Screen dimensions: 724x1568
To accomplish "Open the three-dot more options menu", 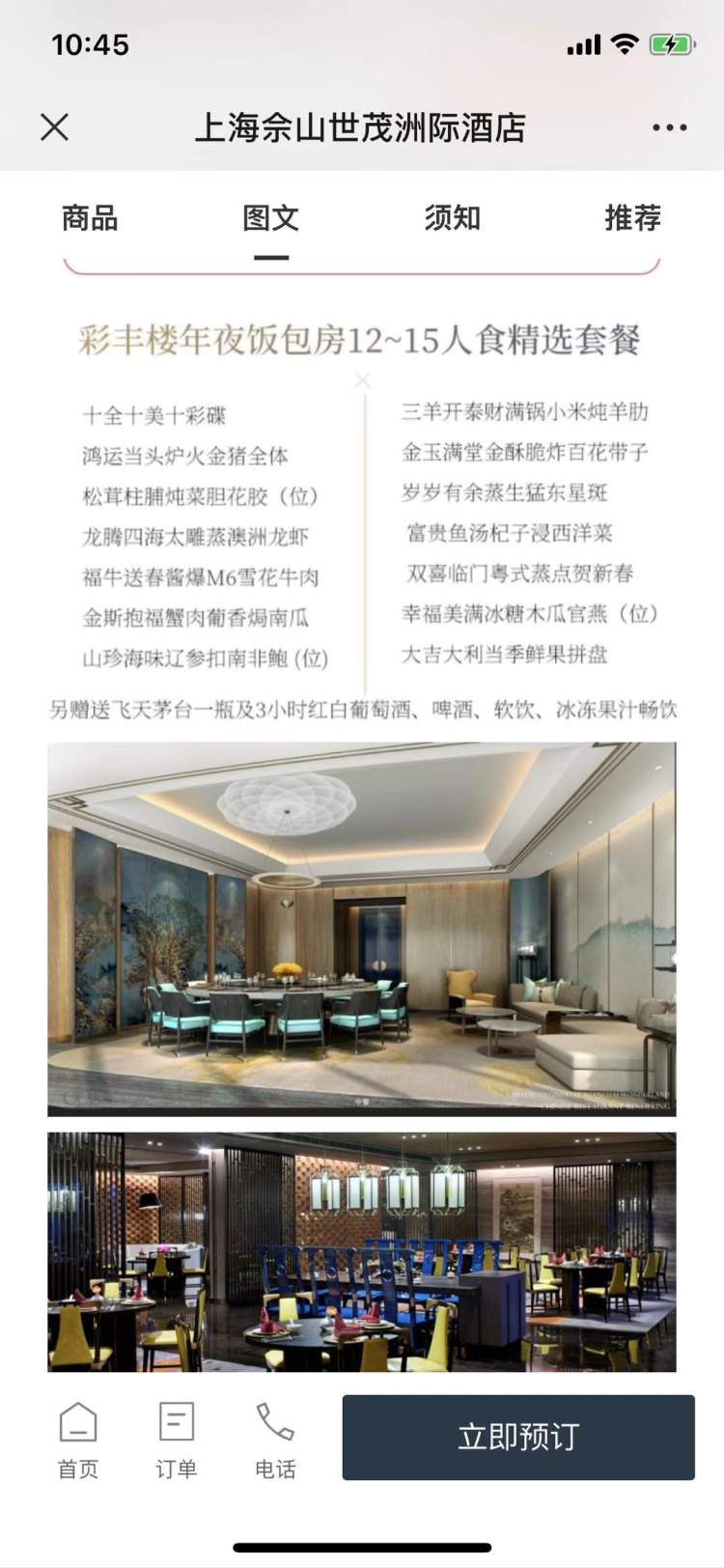I will (669, 126).
